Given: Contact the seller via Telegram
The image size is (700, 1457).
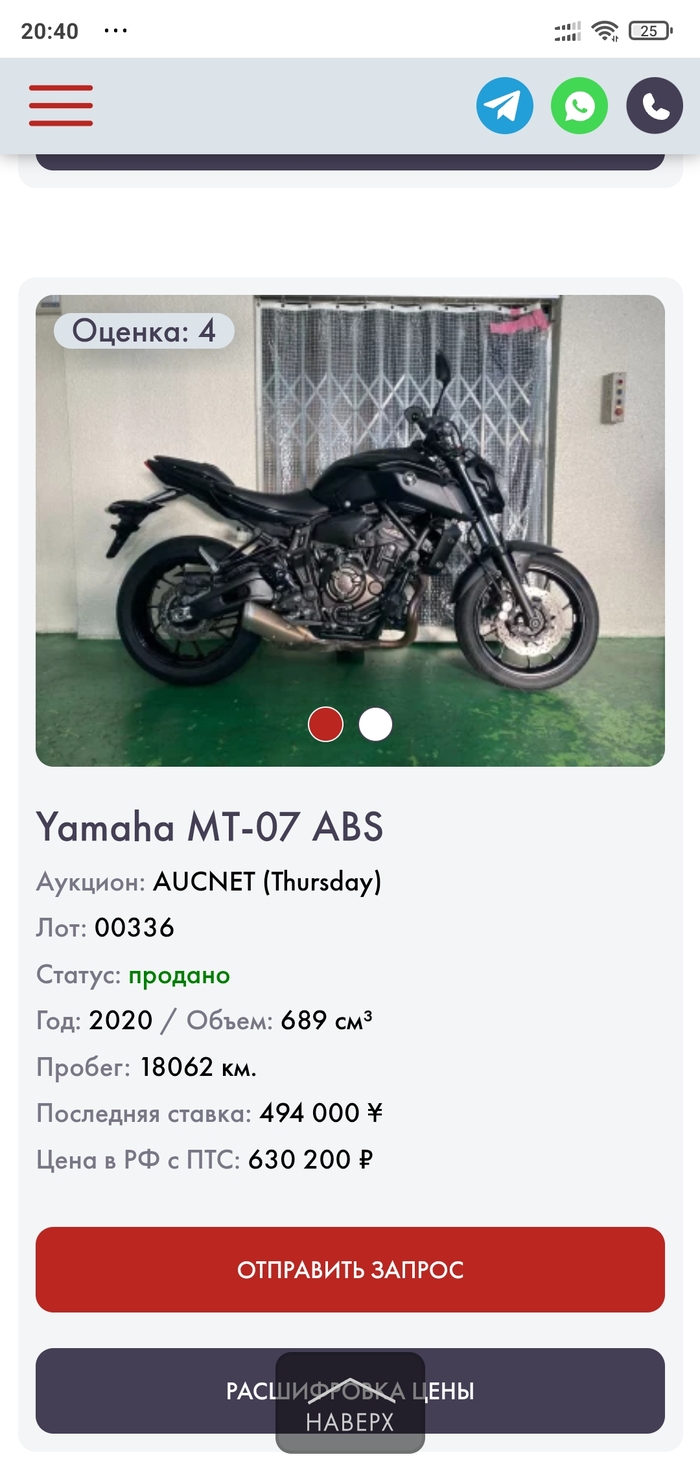Looking at the screenshot, I should click(x=504, y=106).
